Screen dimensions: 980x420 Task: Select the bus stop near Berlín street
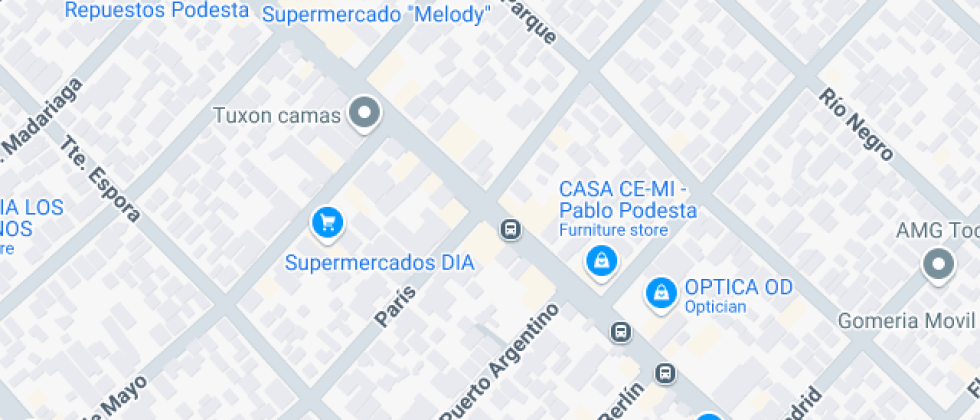coord(665,374)
